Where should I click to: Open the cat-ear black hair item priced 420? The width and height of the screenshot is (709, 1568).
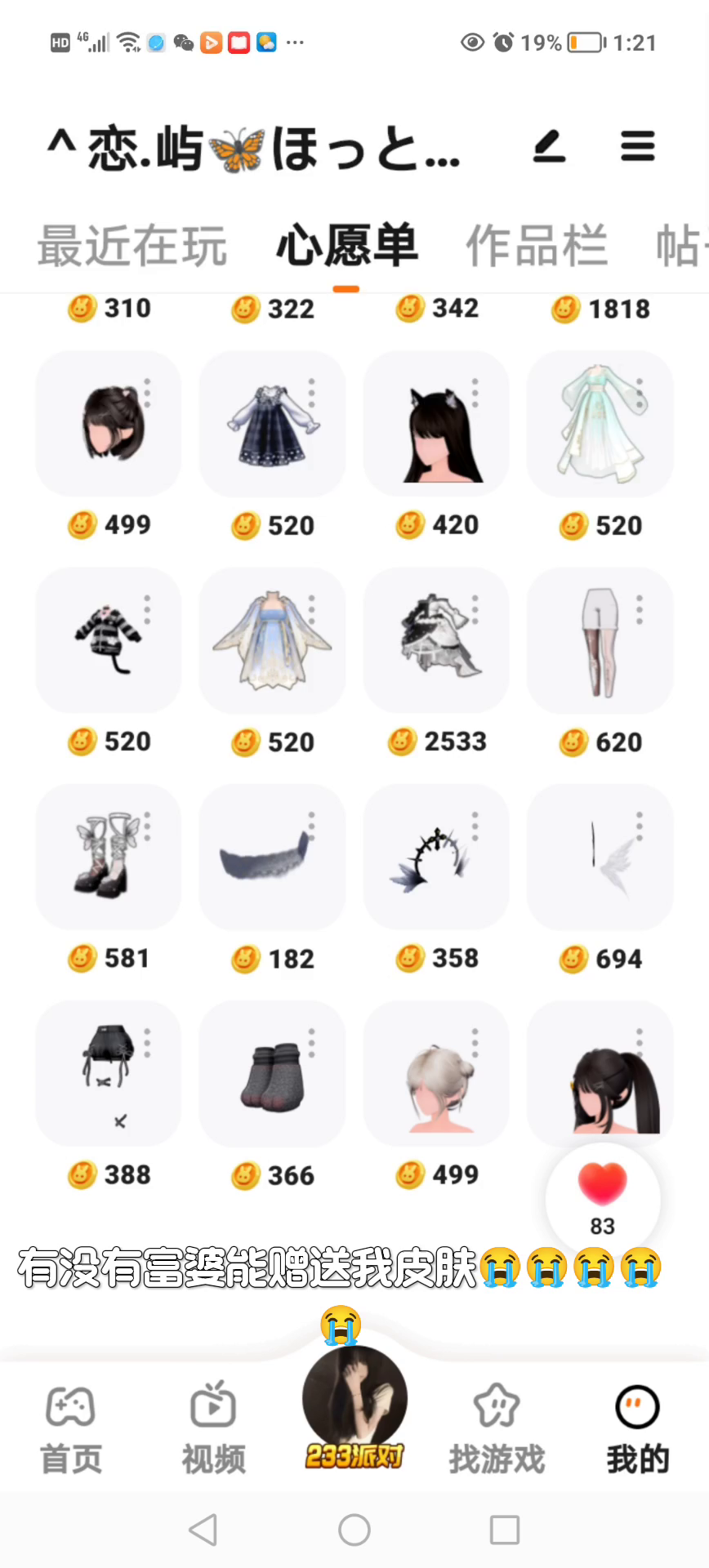click(436, 425)
